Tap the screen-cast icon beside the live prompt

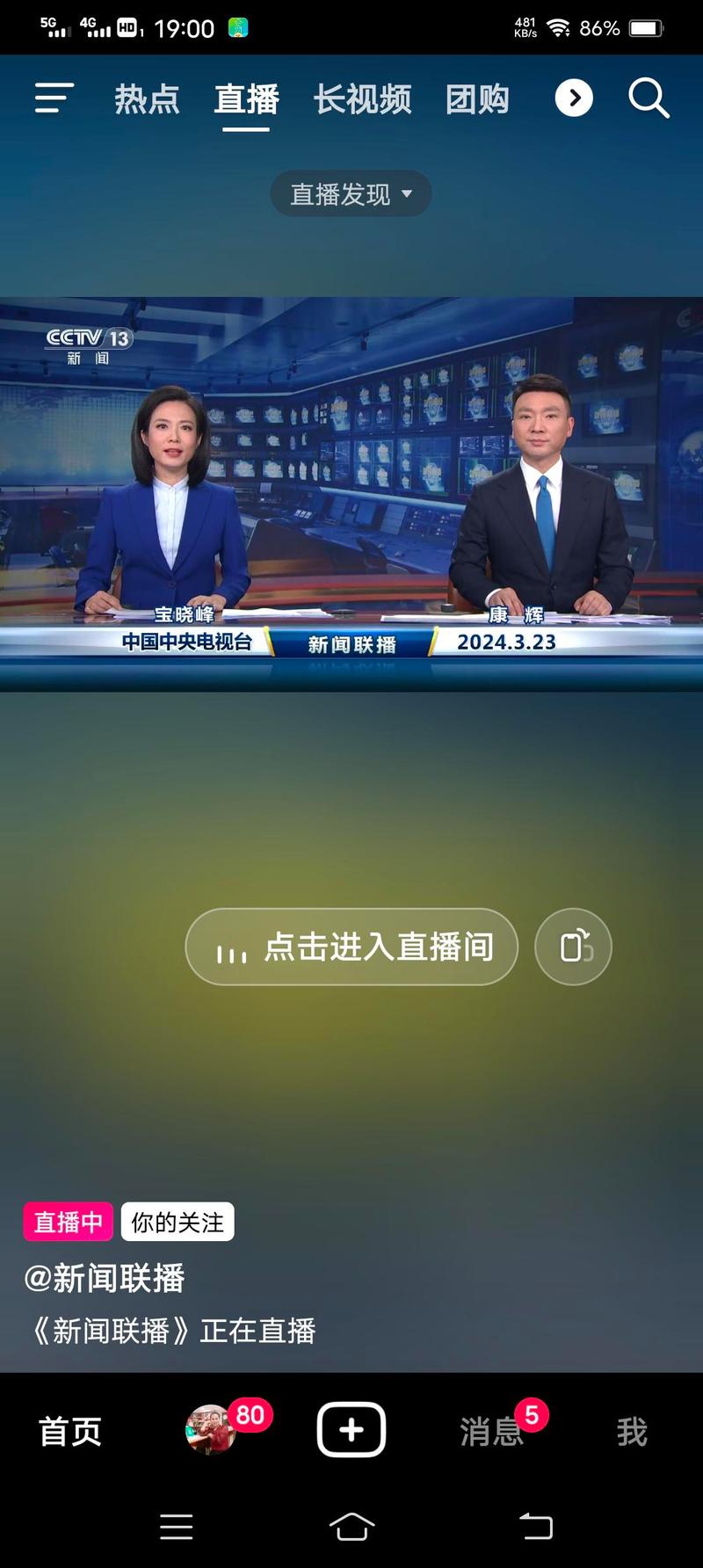(x=573, y=946)
